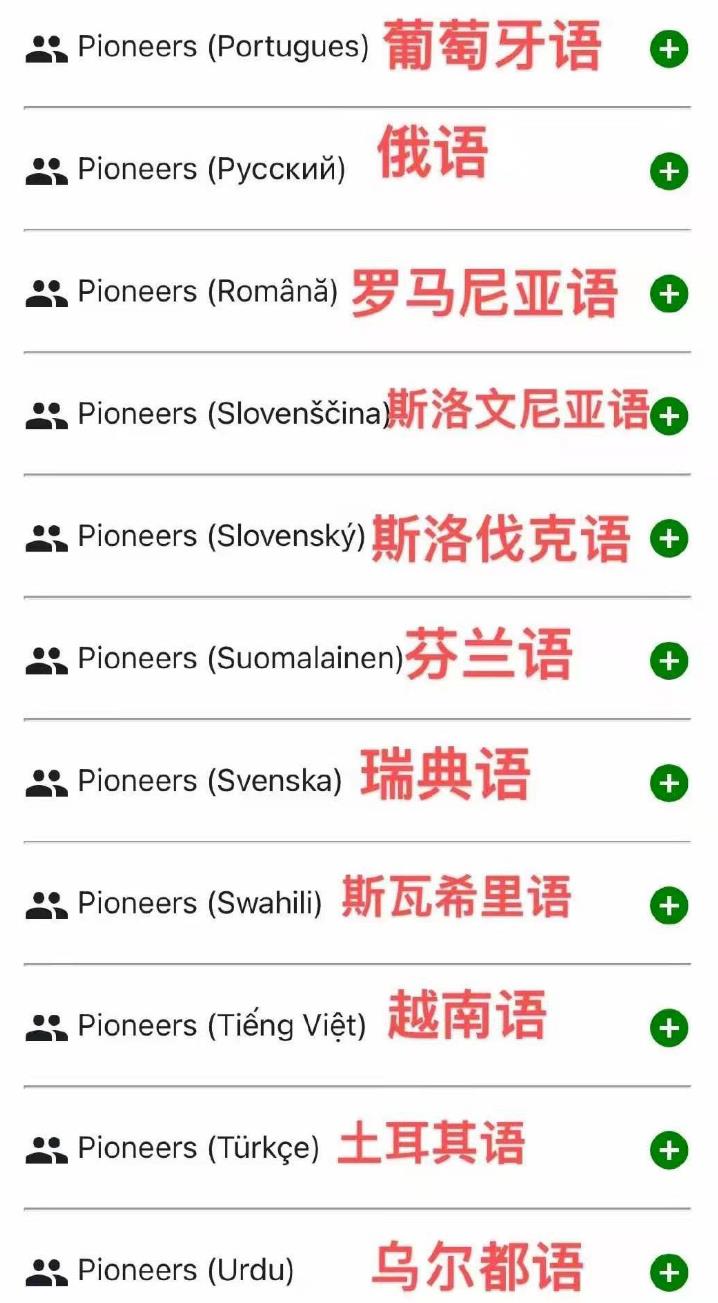Add the Pioneers (Tiếng Việt) group
This screenshot has height=1303, width=718.
[x=669, y=1028]
